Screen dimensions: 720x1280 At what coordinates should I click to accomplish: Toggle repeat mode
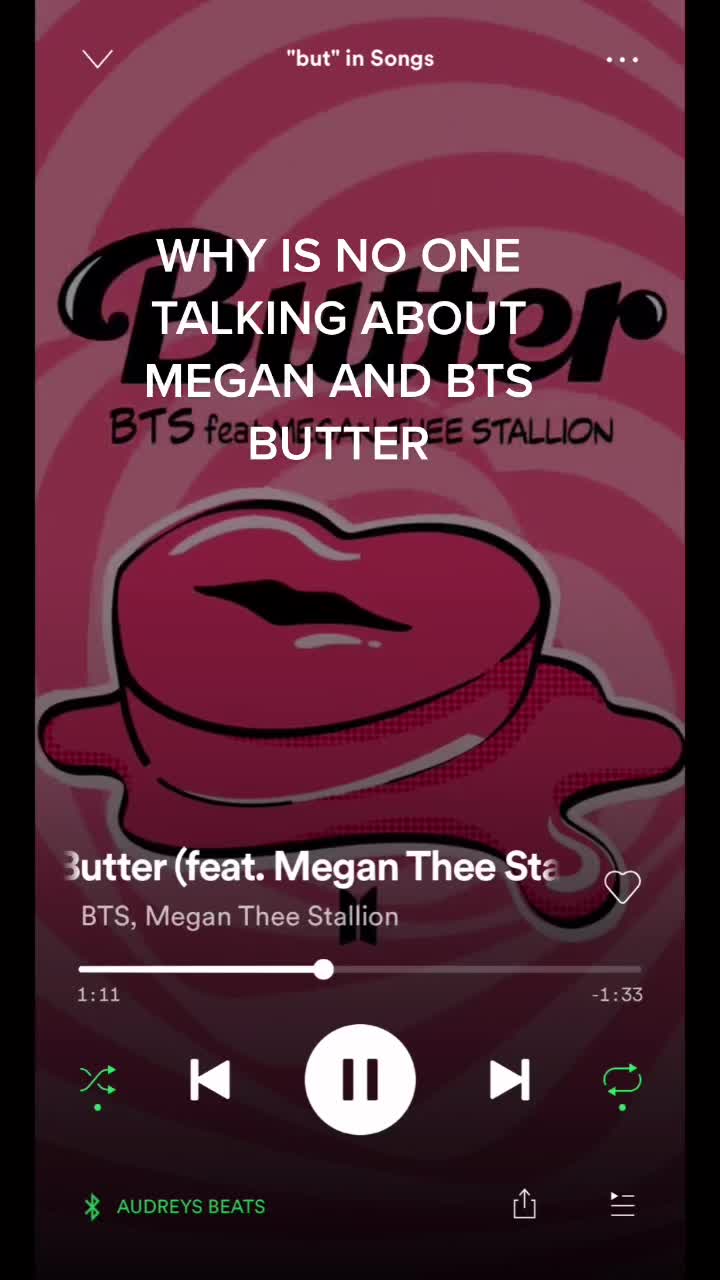tap(622, 1081)
